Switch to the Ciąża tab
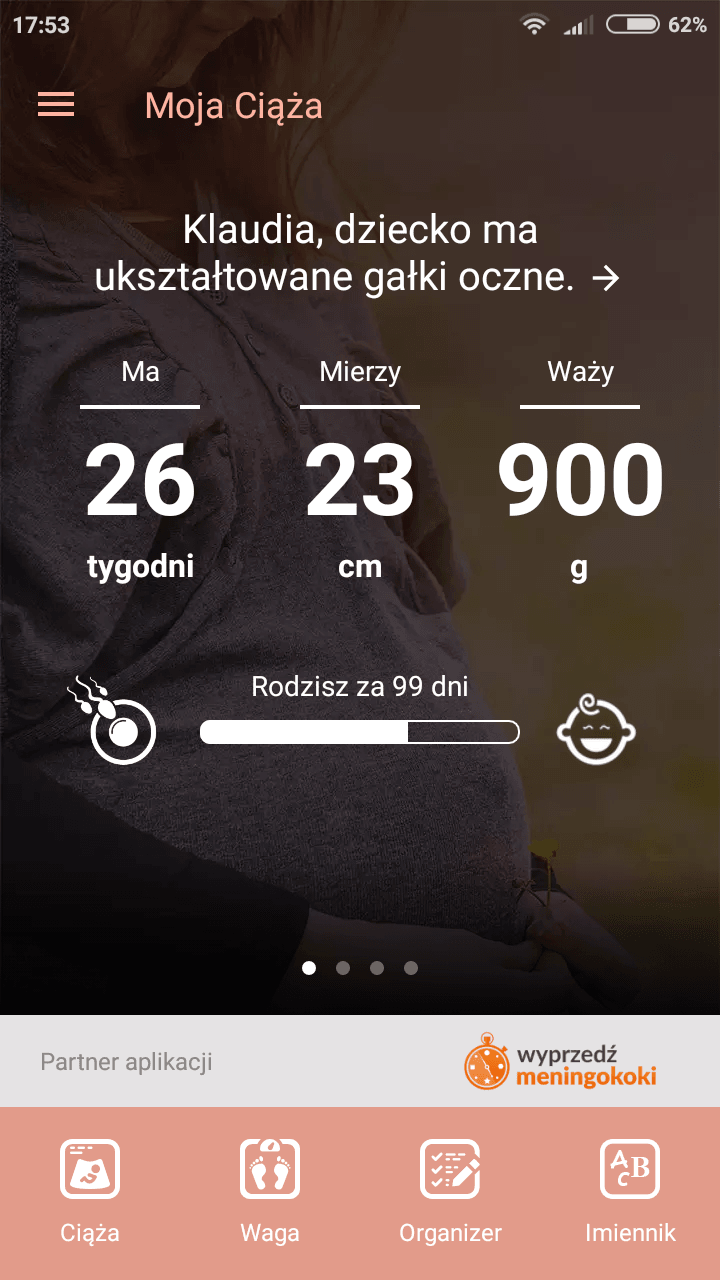Viewport: 720px width, 1280px height. pos(90,1190)
